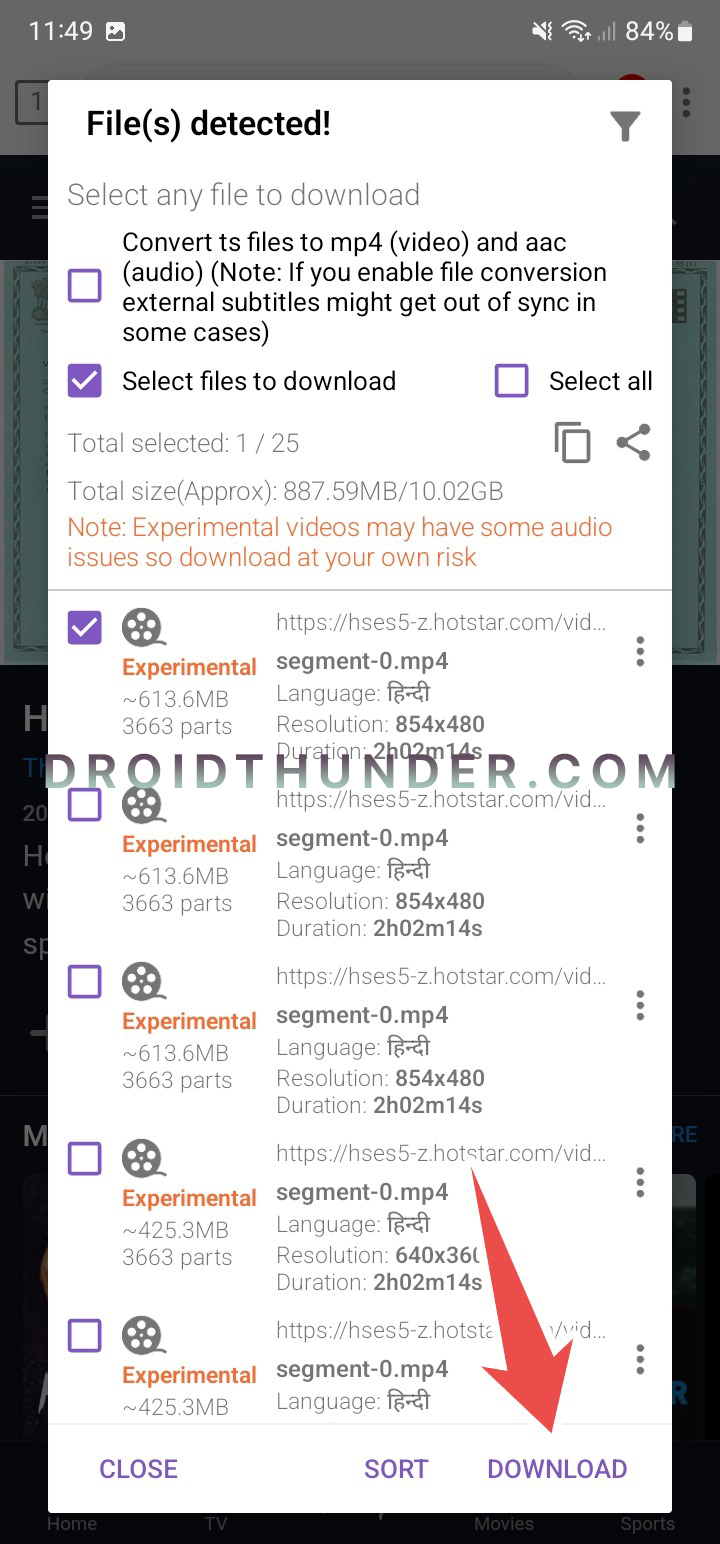Share the selected file links
The height and width of the screenshot is (1544, 720).
(634, 443)
